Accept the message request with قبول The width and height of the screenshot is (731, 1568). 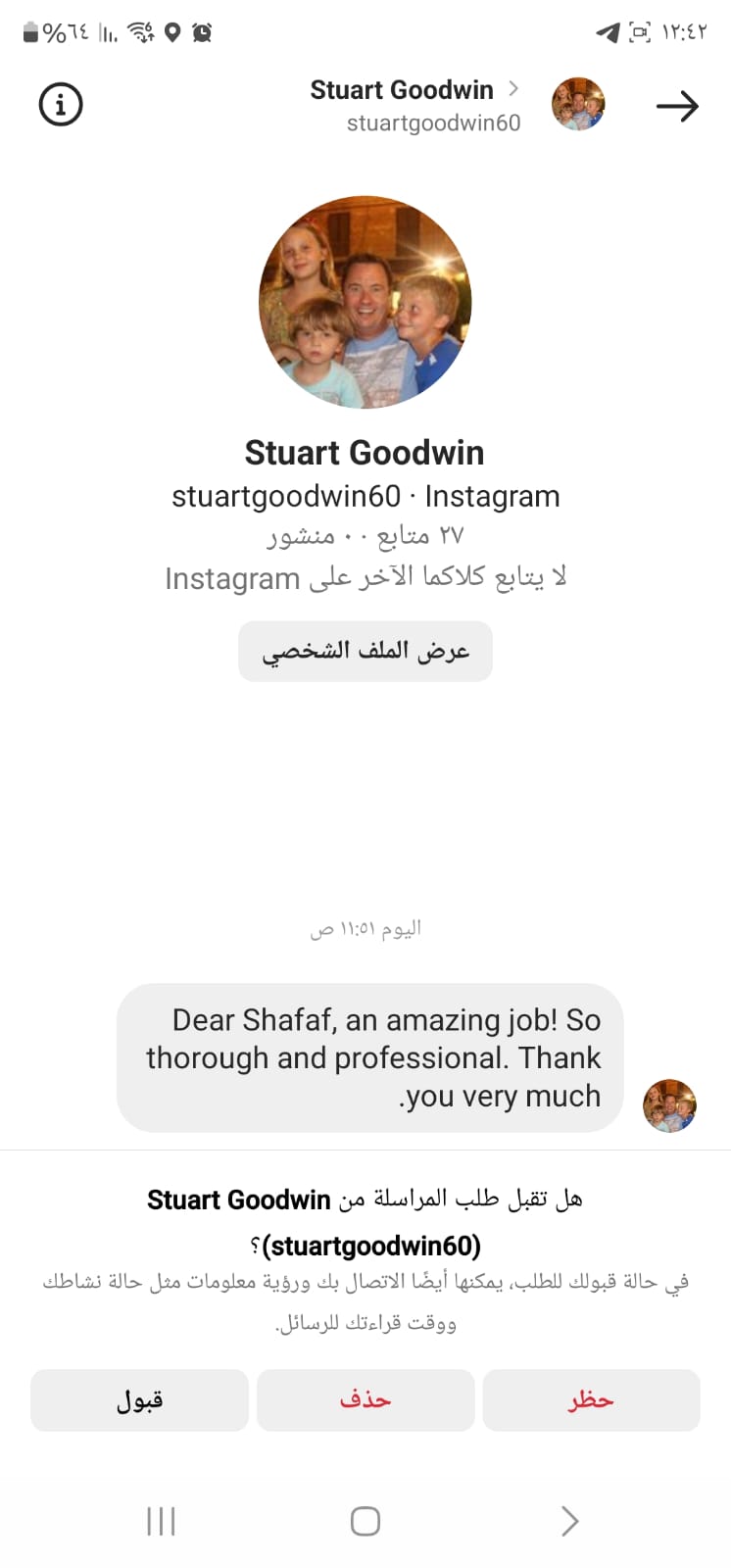coord(139,1399)
